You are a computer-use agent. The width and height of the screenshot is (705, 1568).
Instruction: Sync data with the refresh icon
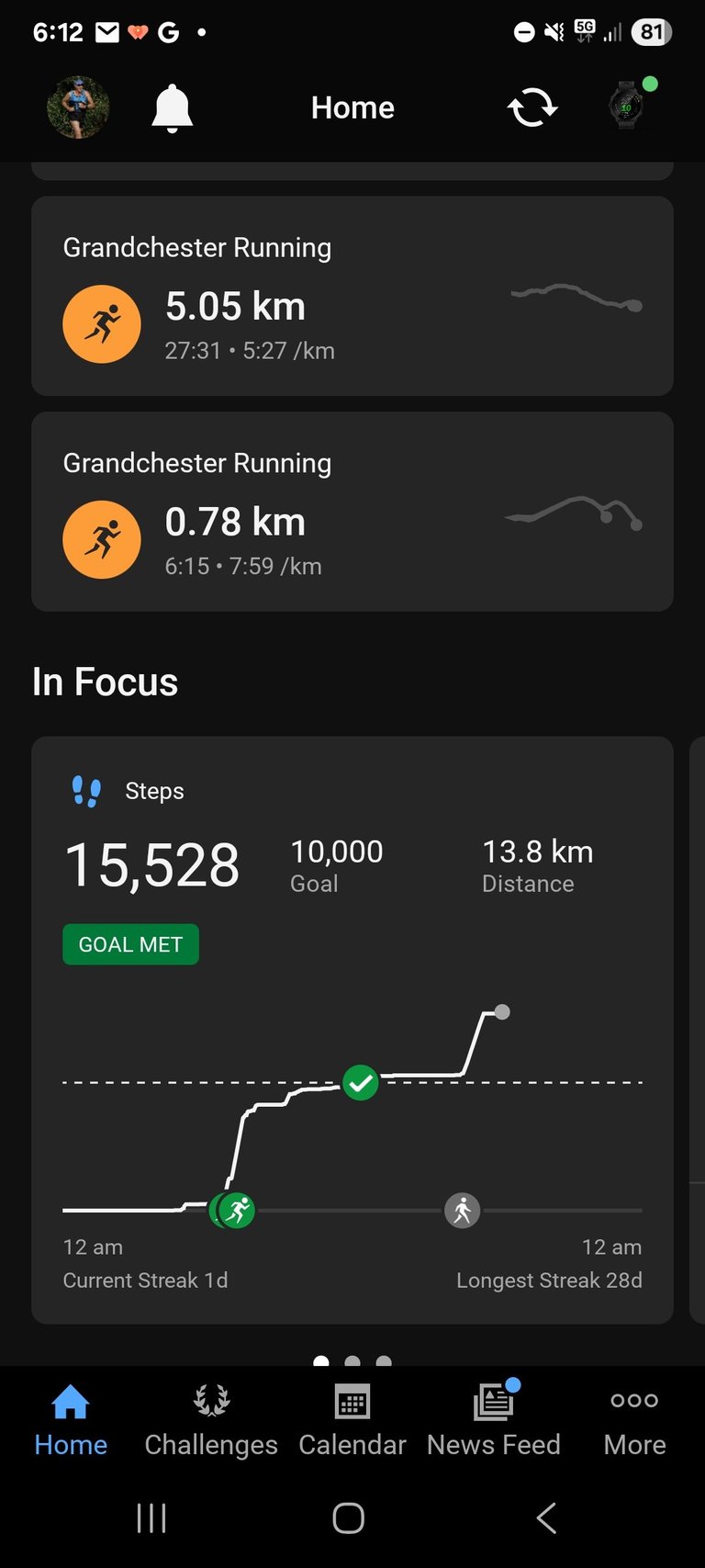pyautogui.click(x=532, y=108)
